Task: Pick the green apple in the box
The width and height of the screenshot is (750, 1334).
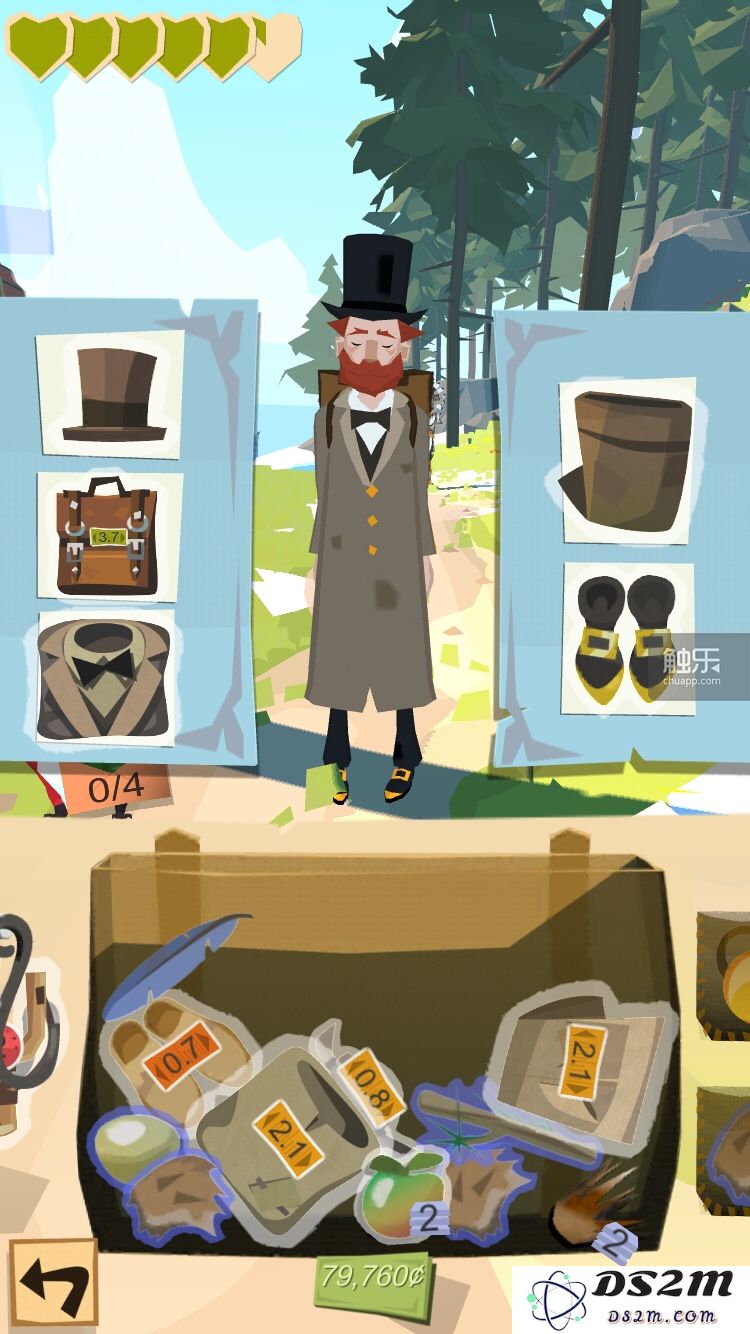Action: [x=397, y=1196]
